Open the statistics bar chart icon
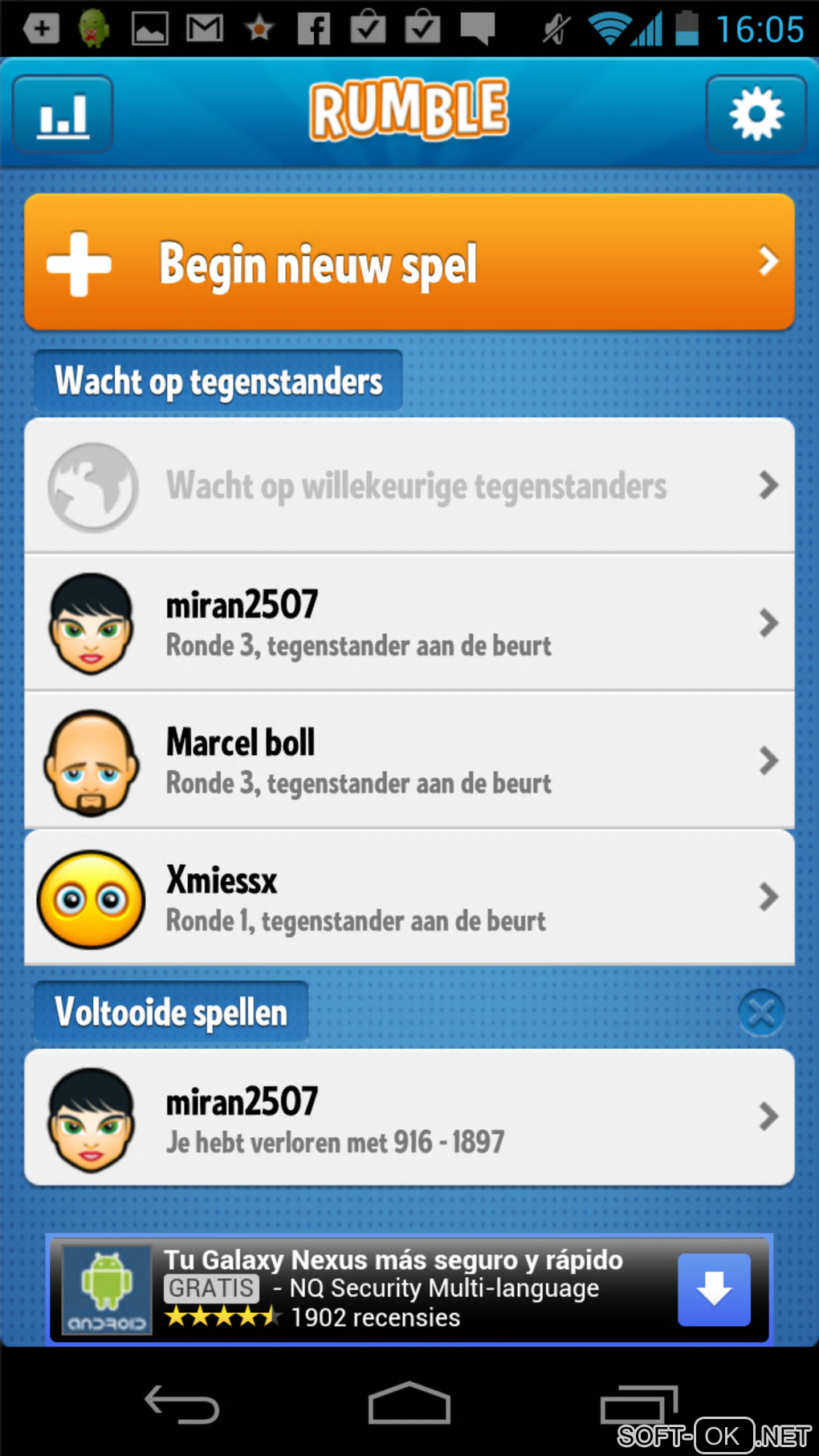819x1456 pixels. (x=63, y=115)
